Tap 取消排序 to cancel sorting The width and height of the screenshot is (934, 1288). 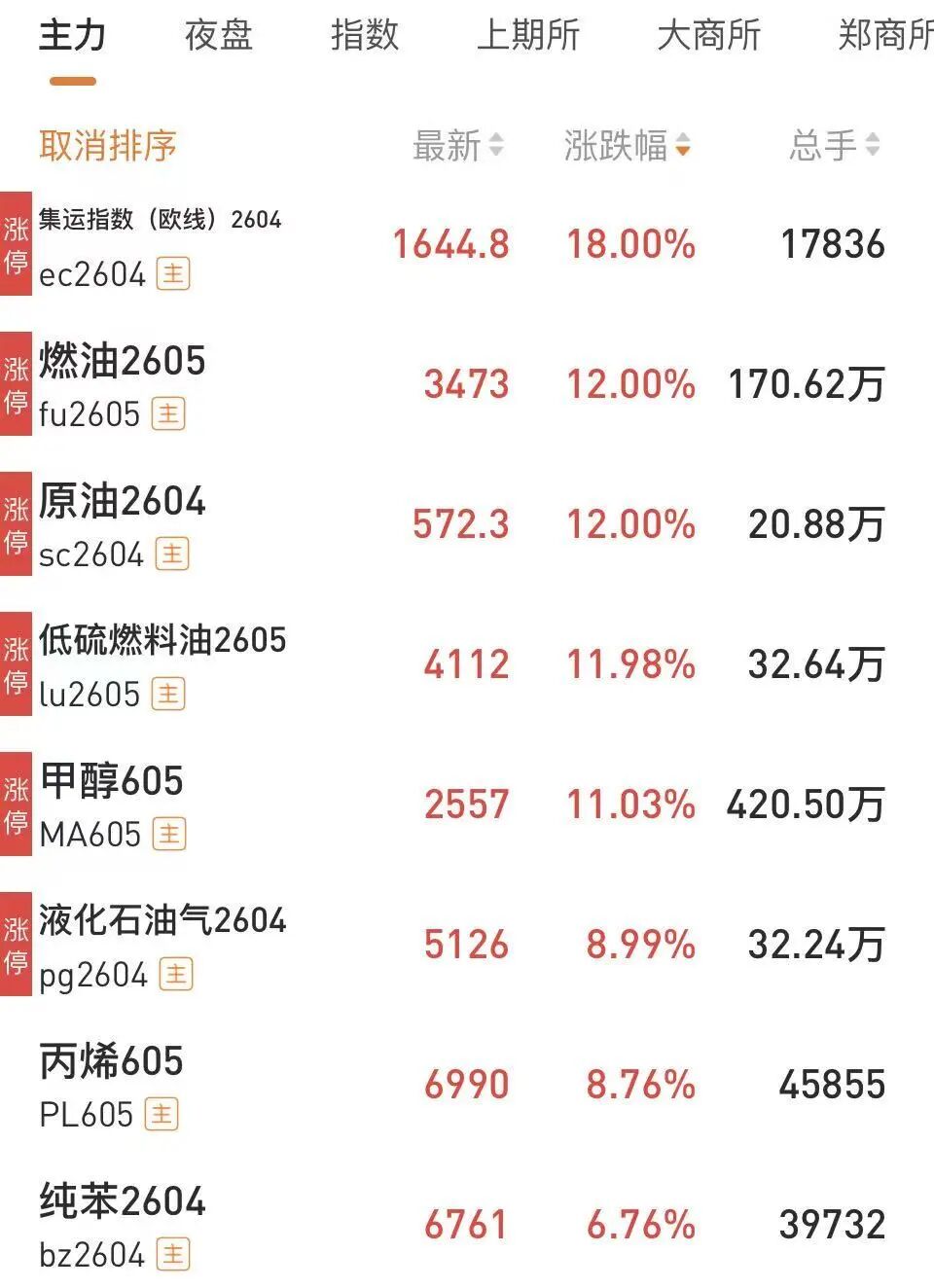(107, 146)
